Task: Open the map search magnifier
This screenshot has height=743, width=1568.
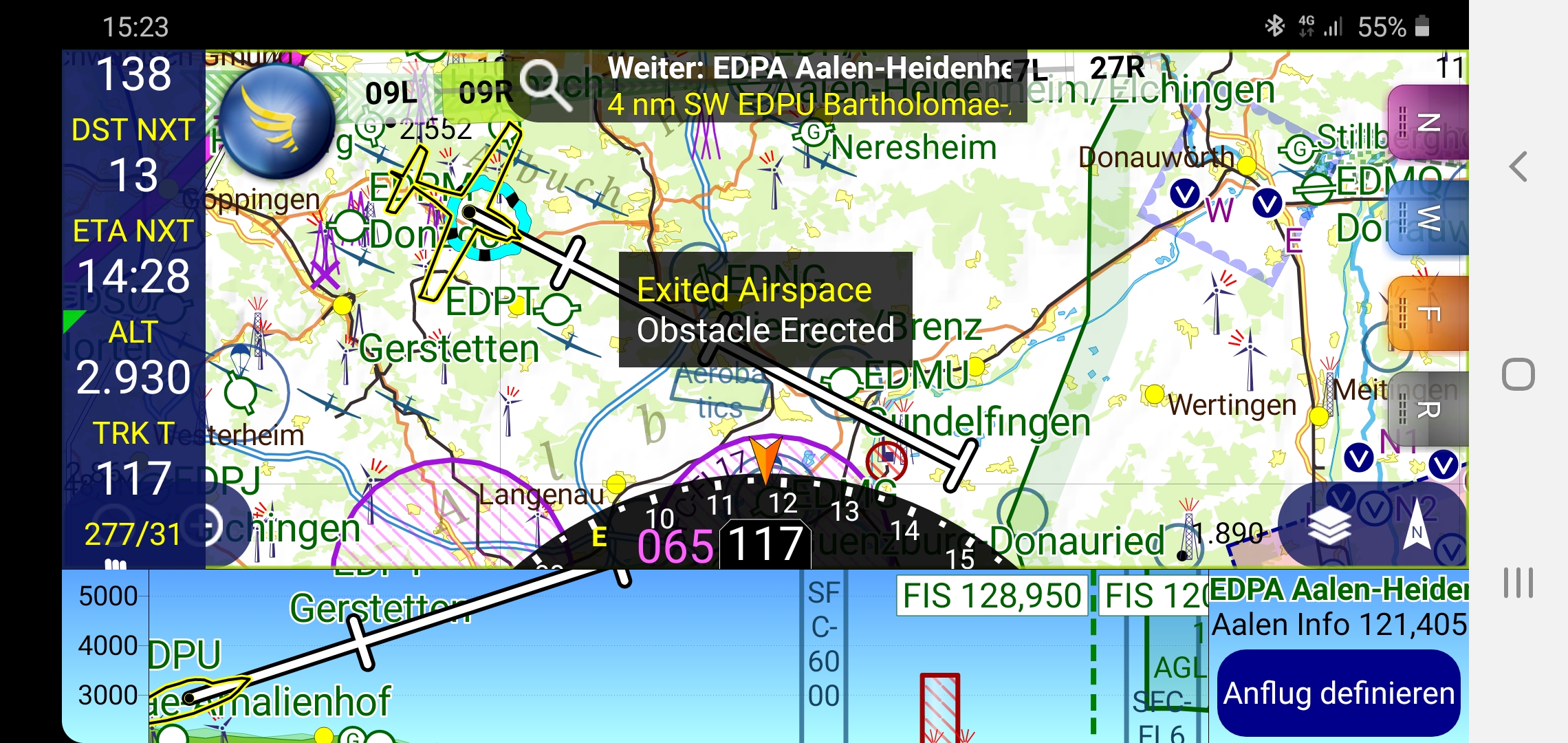Action: (546, 85)
